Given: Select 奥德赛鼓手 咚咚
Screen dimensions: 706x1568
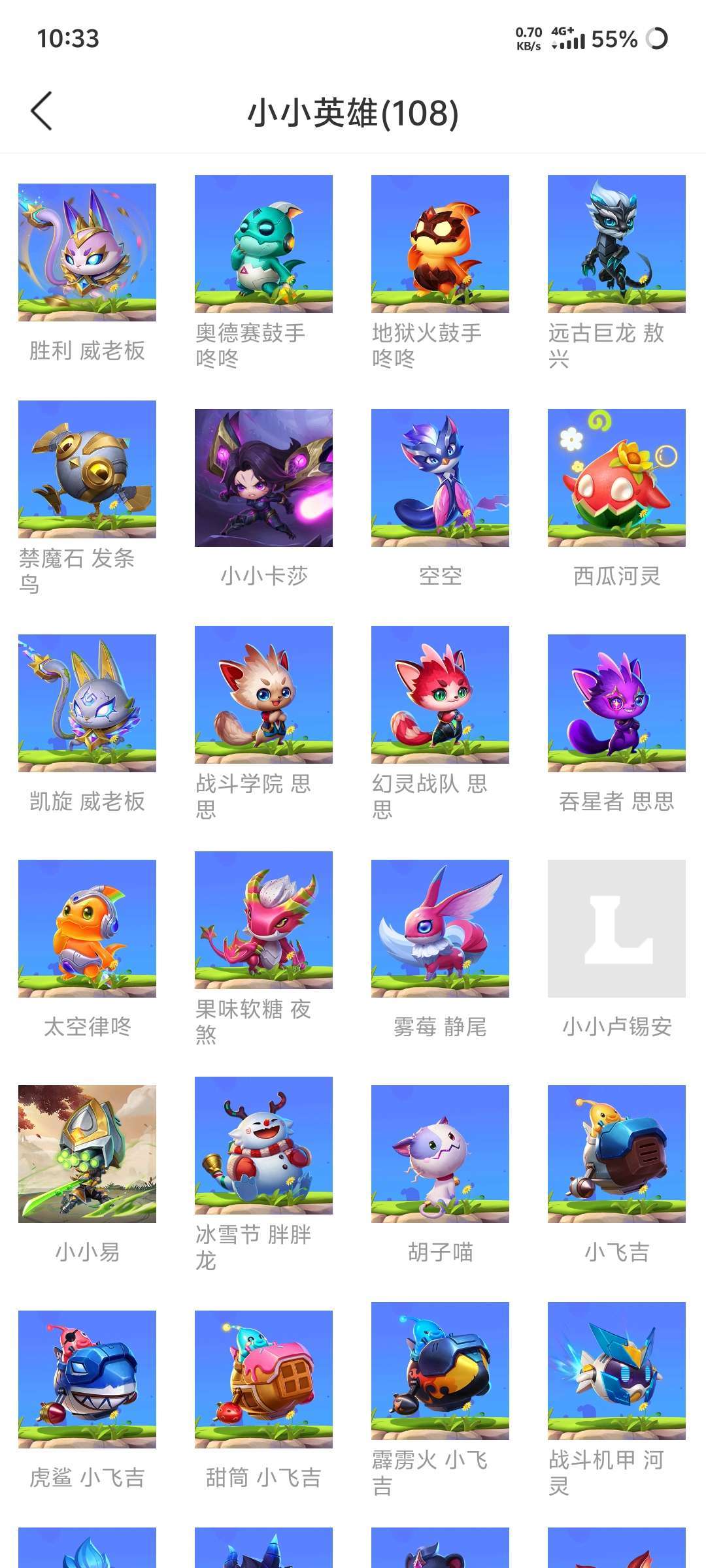Looking at the screenshot, I should [263, 244].
